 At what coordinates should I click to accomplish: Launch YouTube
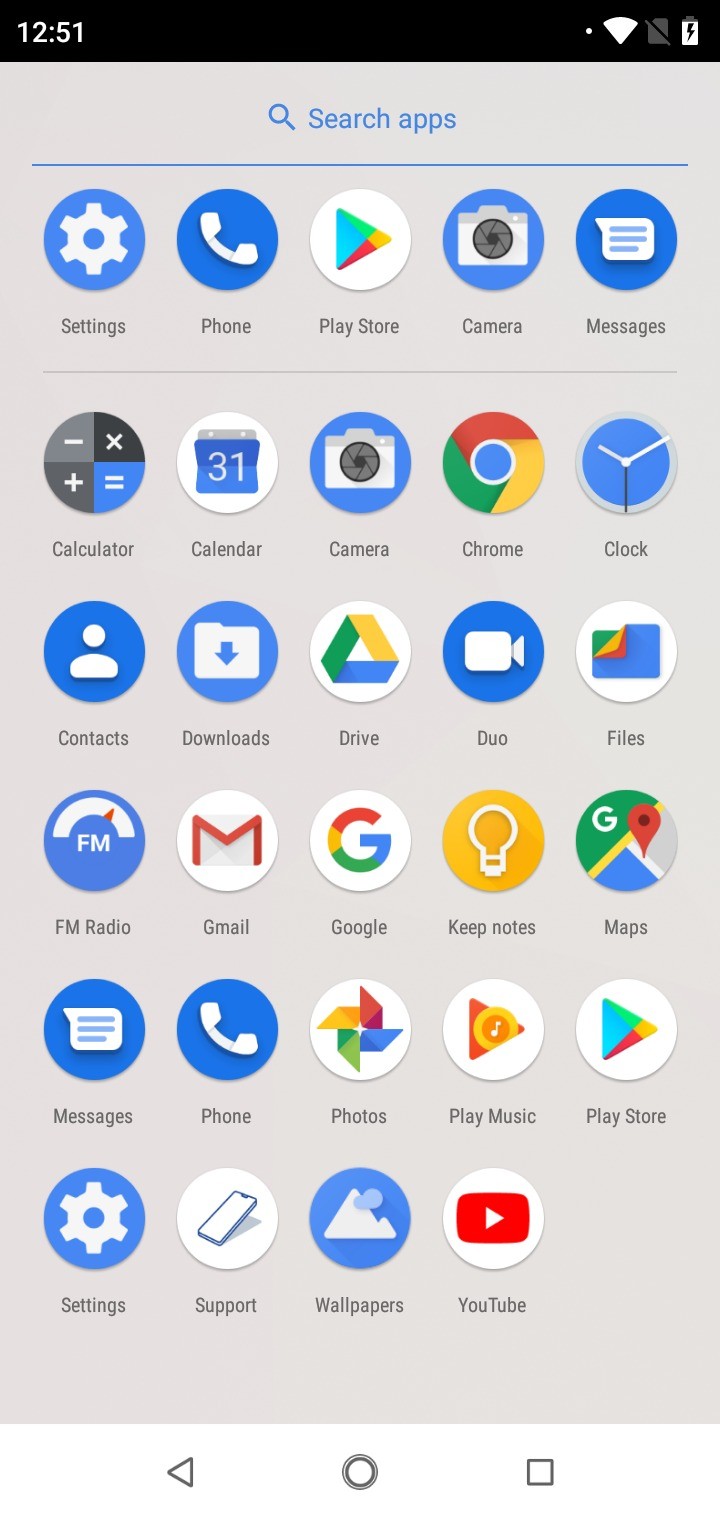493,1219
